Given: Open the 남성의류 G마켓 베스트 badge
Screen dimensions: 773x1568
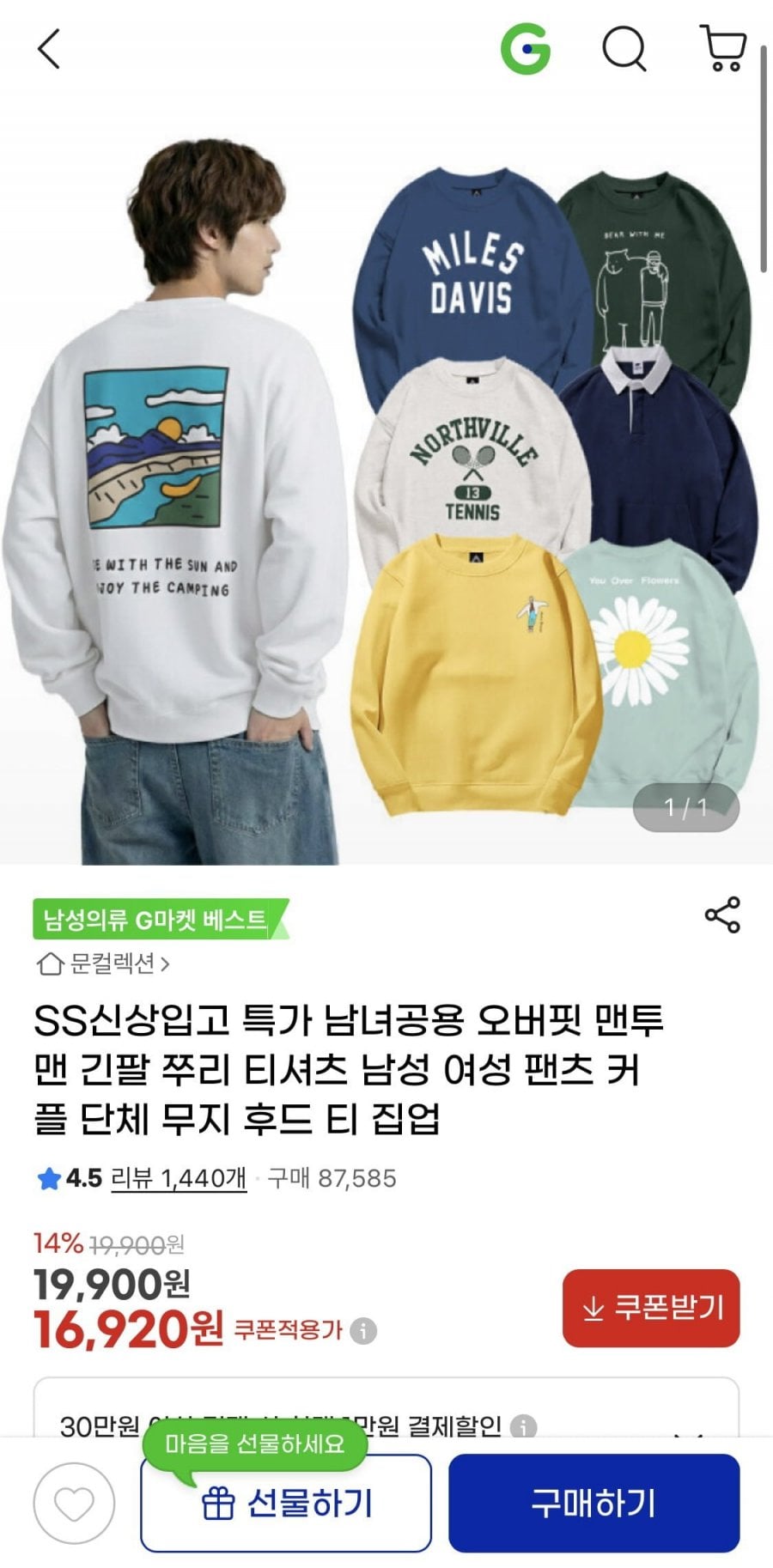Looking at the screenshot, I should (156, 920).
